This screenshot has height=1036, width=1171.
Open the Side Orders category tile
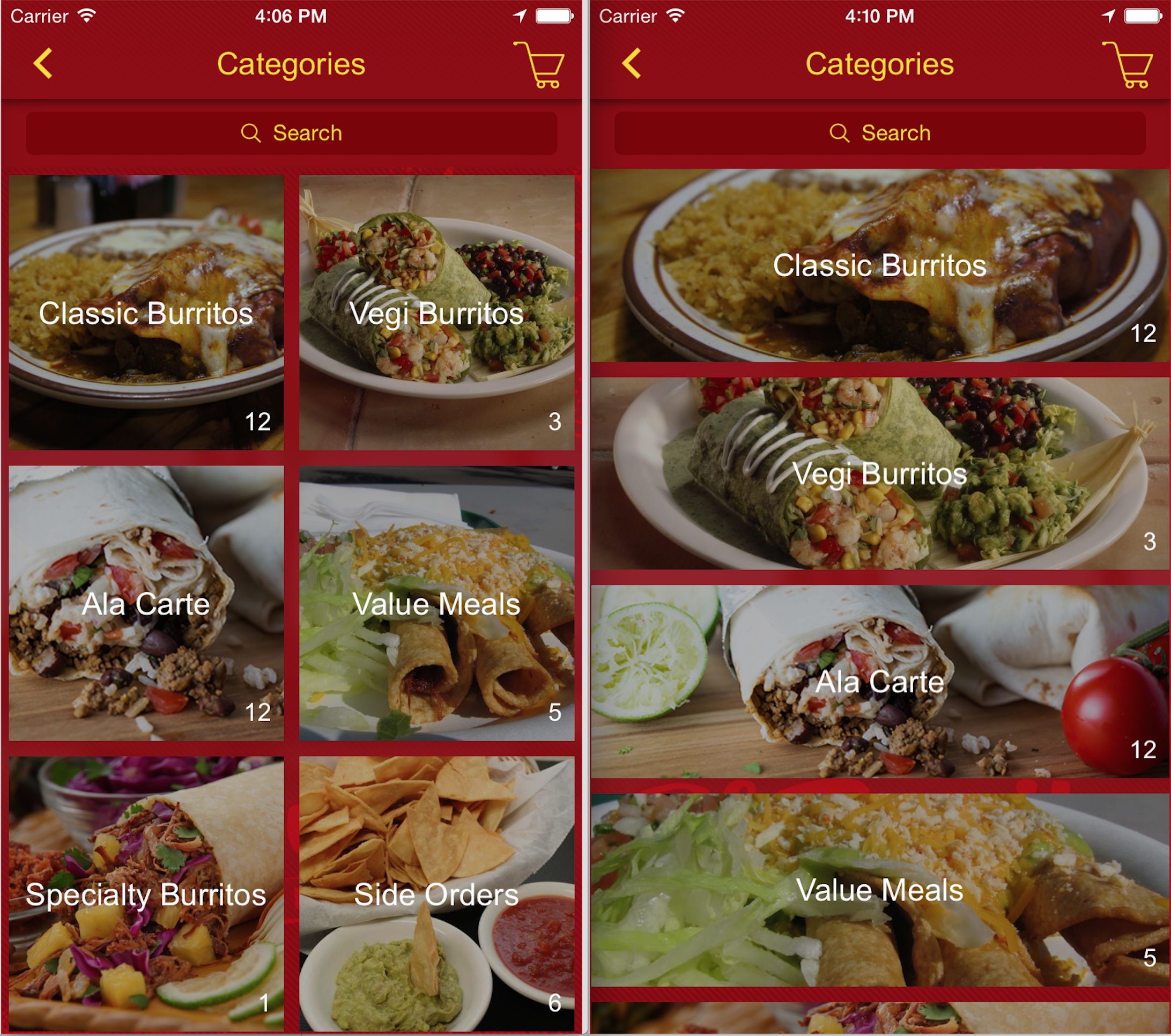[x=436, y=894]
